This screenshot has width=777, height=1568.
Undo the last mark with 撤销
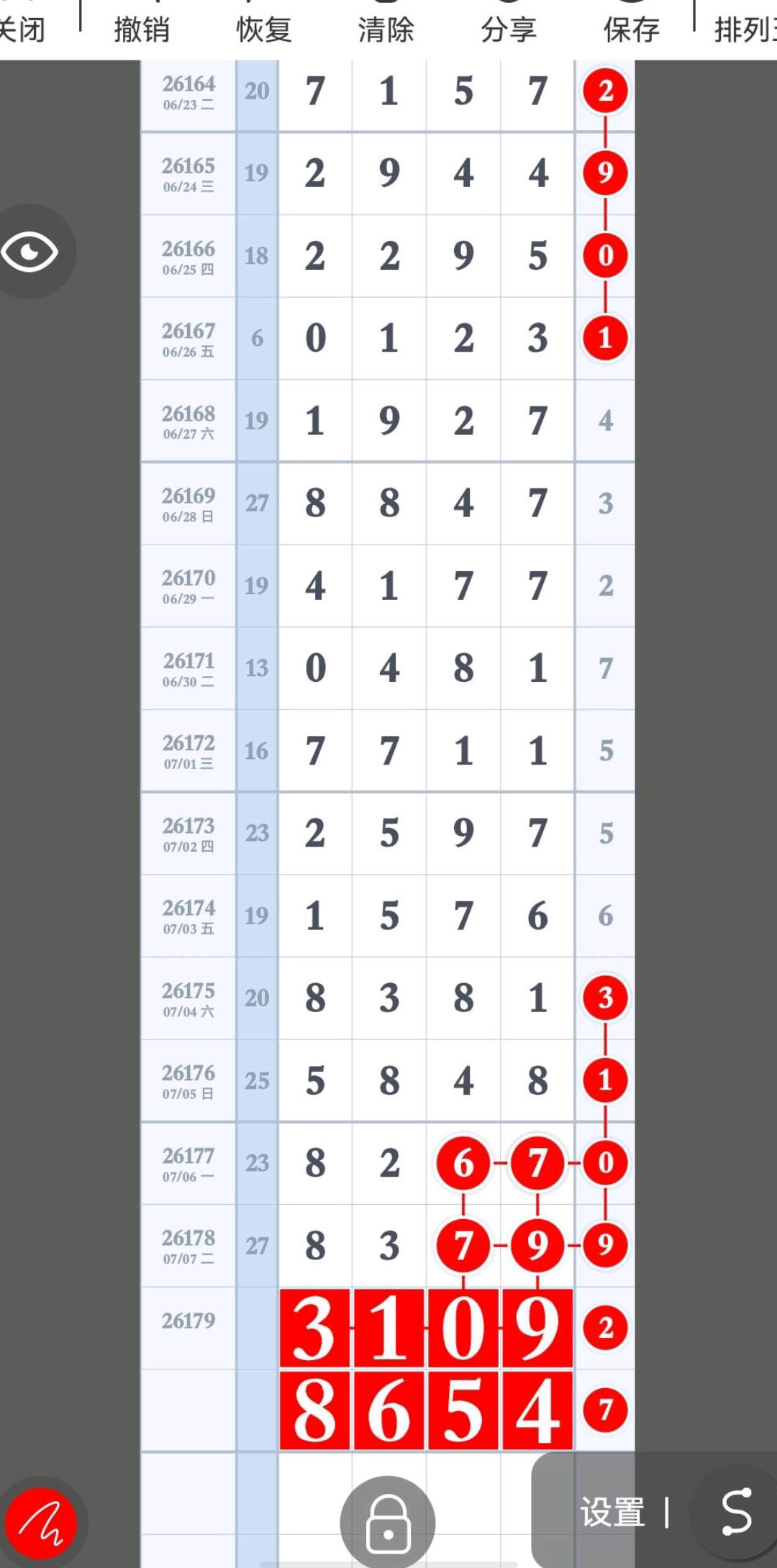point(142,29)
